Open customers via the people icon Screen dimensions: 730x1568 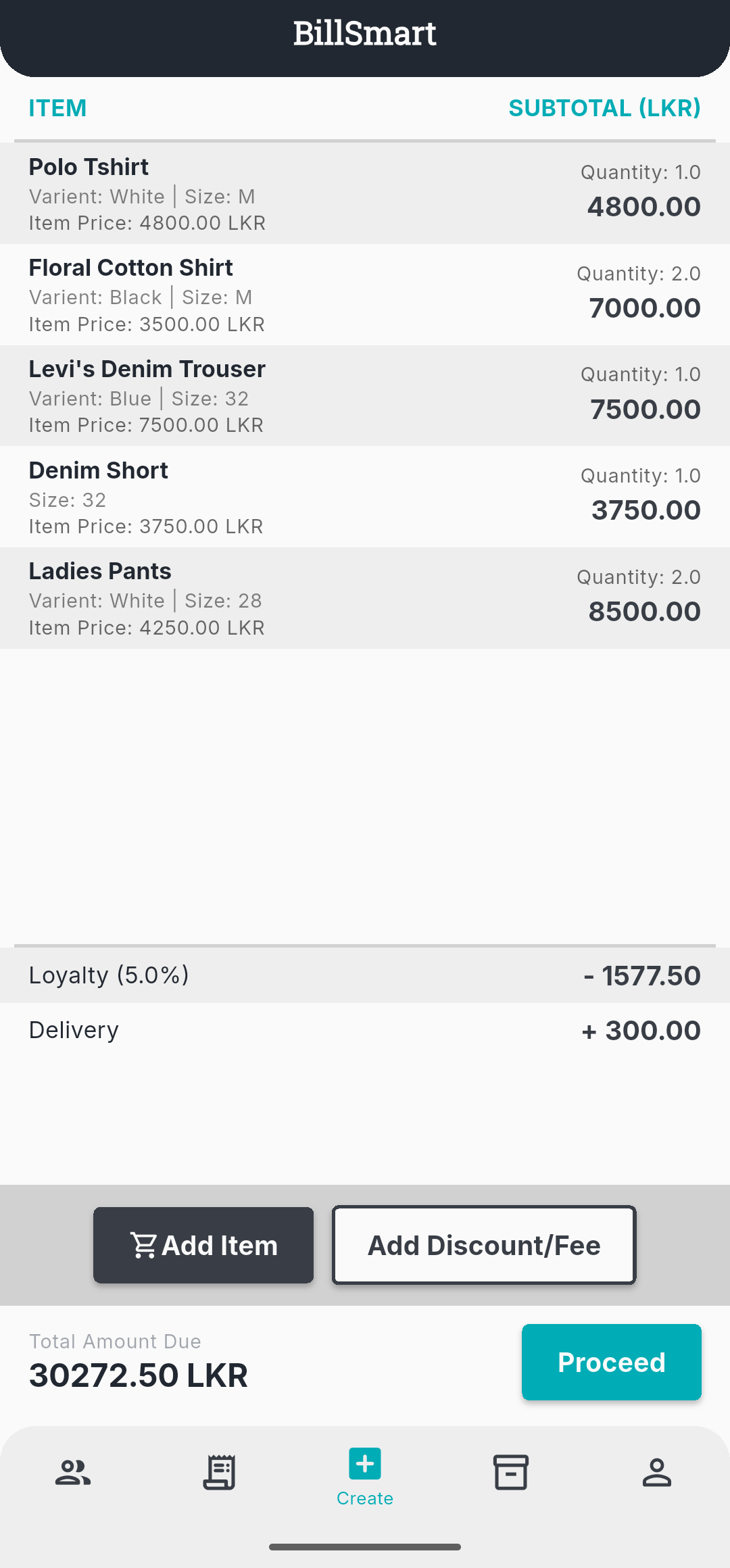[x=72, y=1473]
